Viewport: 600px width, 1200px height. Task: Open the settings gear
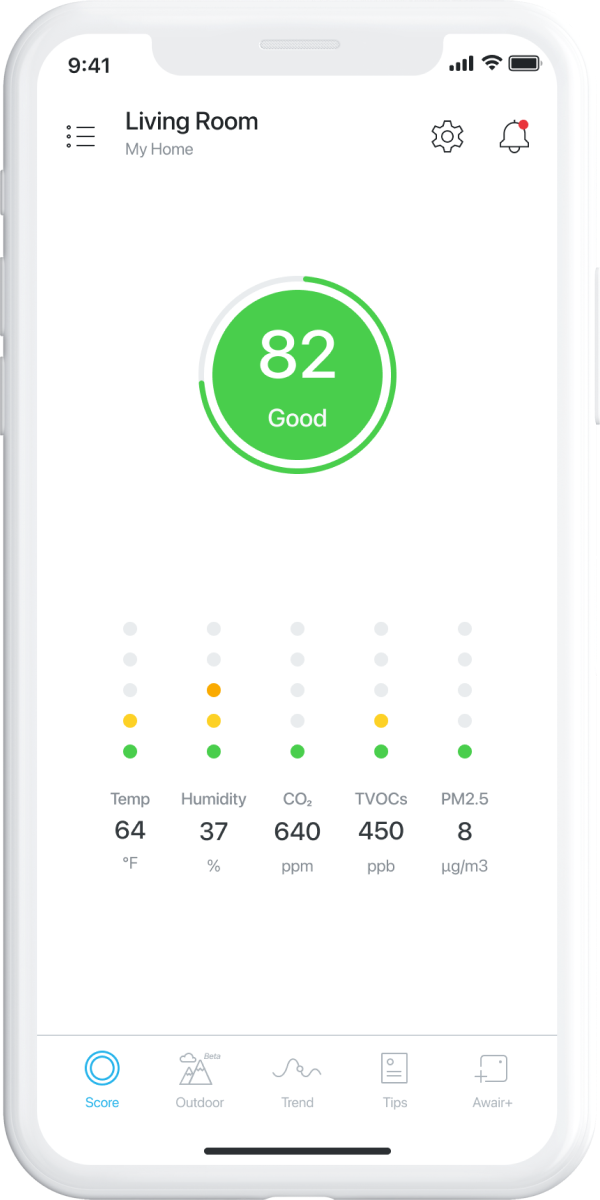pyautogui.click(x=447, y=137)
